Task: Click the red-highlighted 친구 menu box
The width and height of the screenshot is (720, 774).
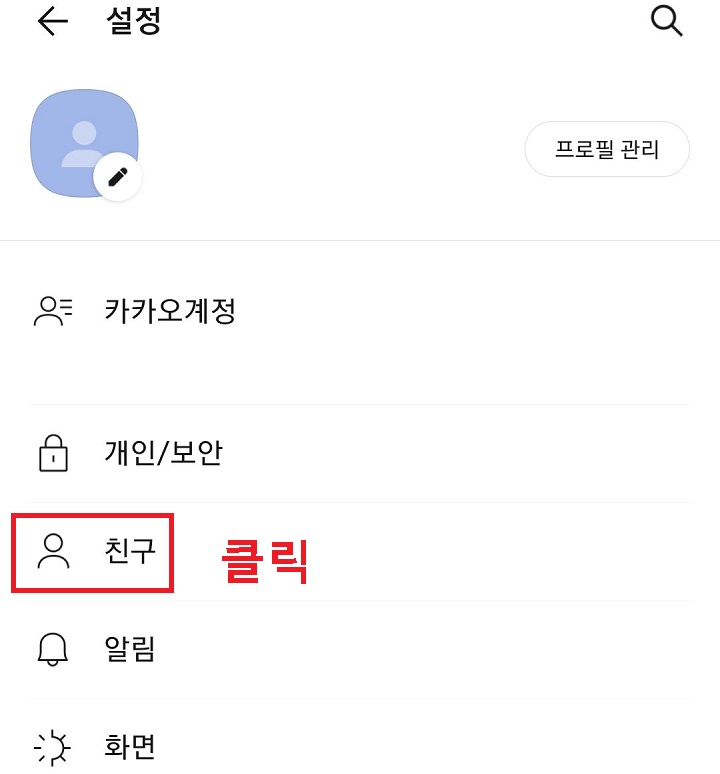Action: 91,551
